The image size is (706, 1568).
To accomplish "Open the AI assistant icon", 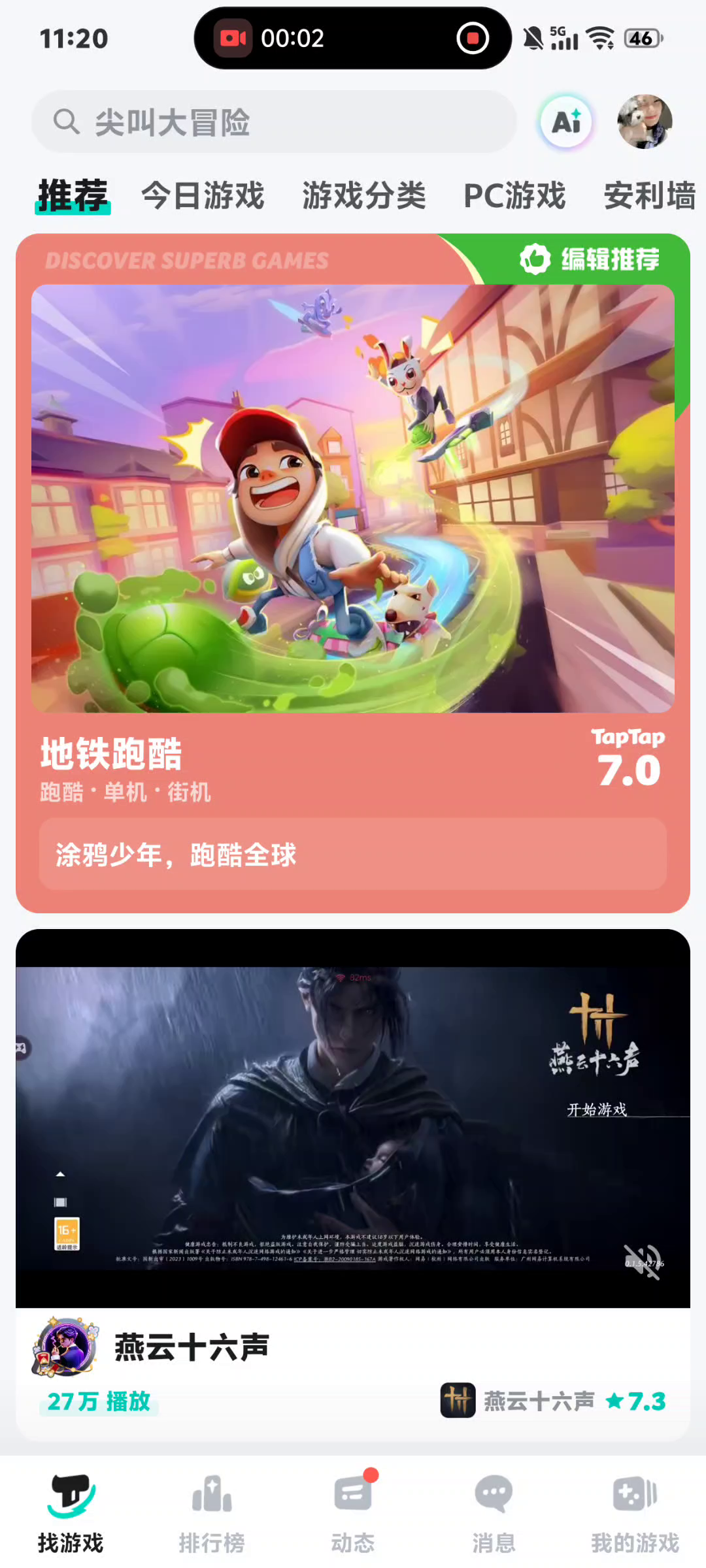I will tap(566, 122).
